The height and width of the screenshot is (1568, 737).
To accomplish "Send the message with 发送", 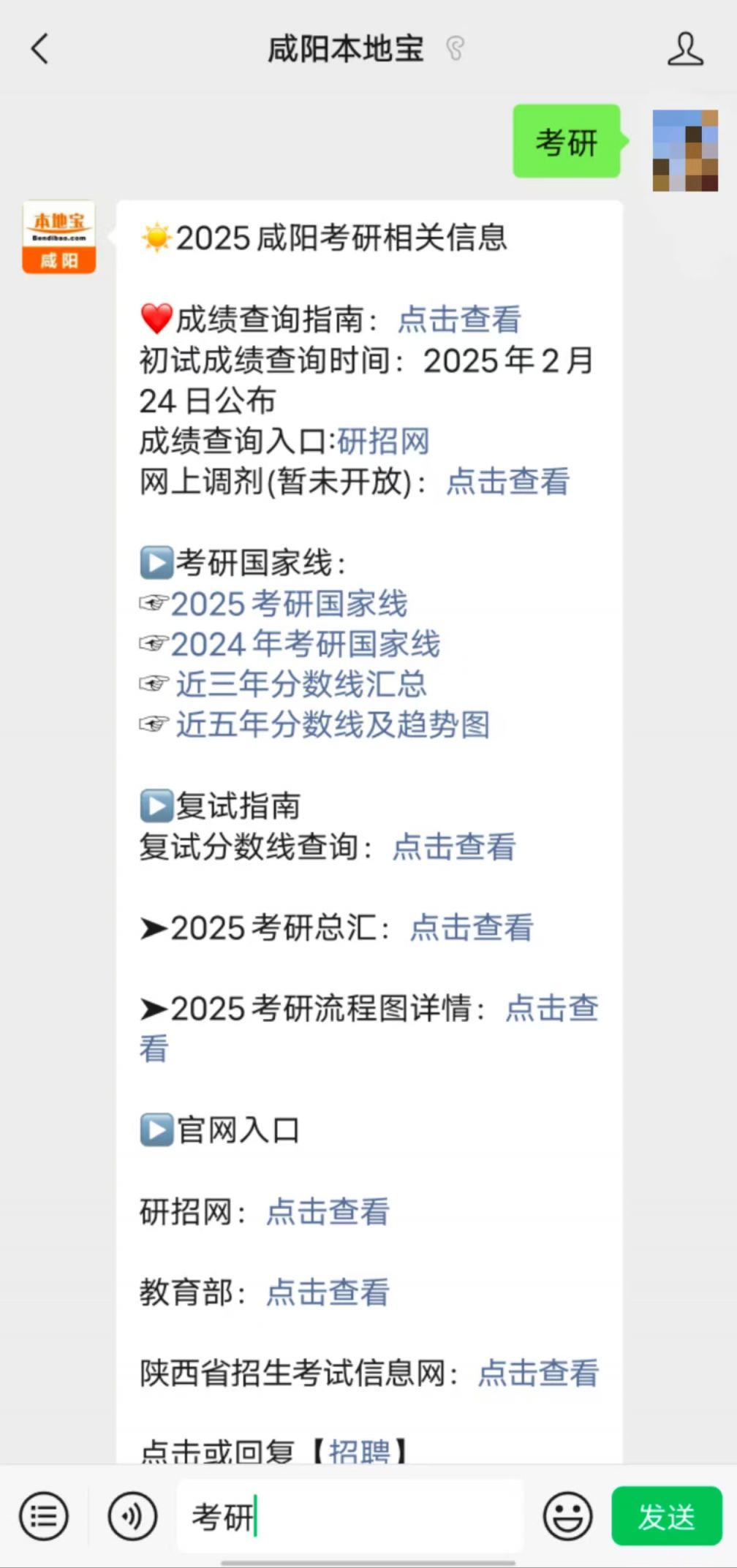I will pos(667,1516).
